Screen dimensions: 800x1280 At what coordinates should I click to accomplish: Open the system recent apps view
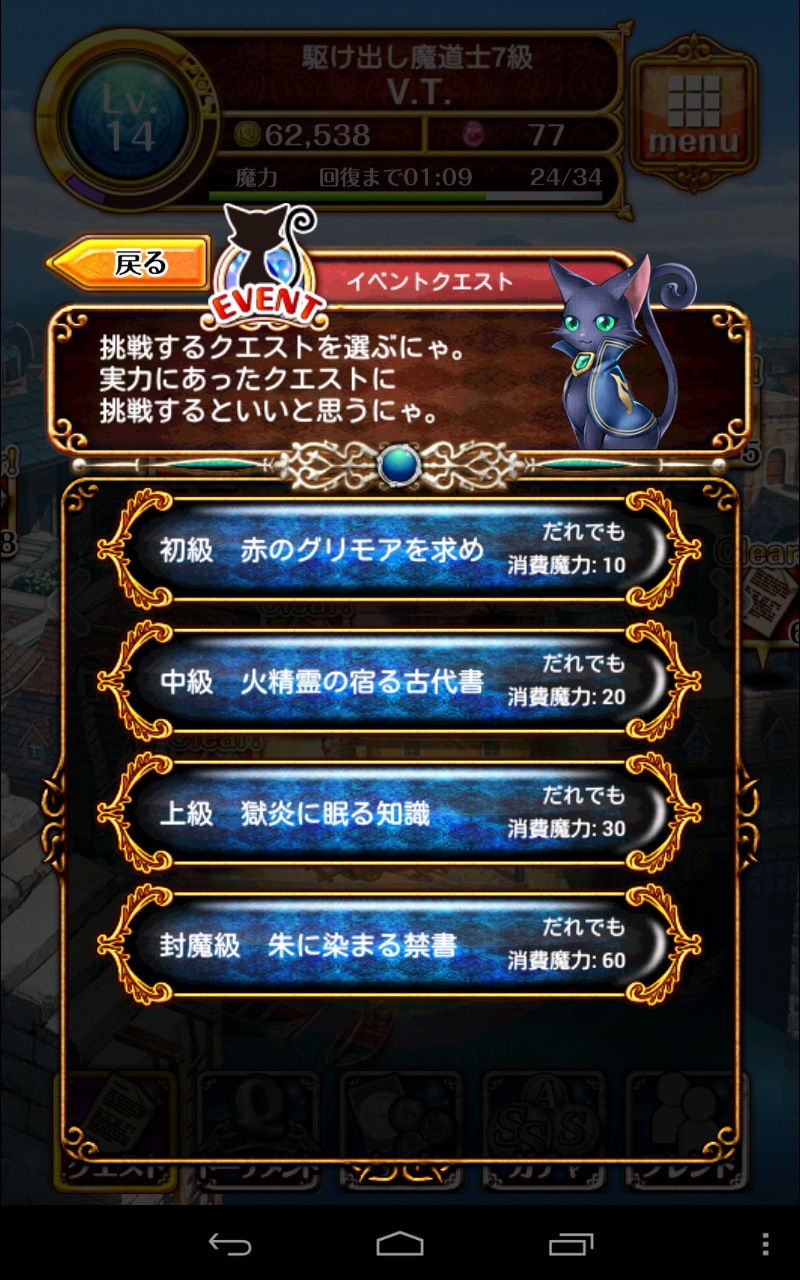571,1244
